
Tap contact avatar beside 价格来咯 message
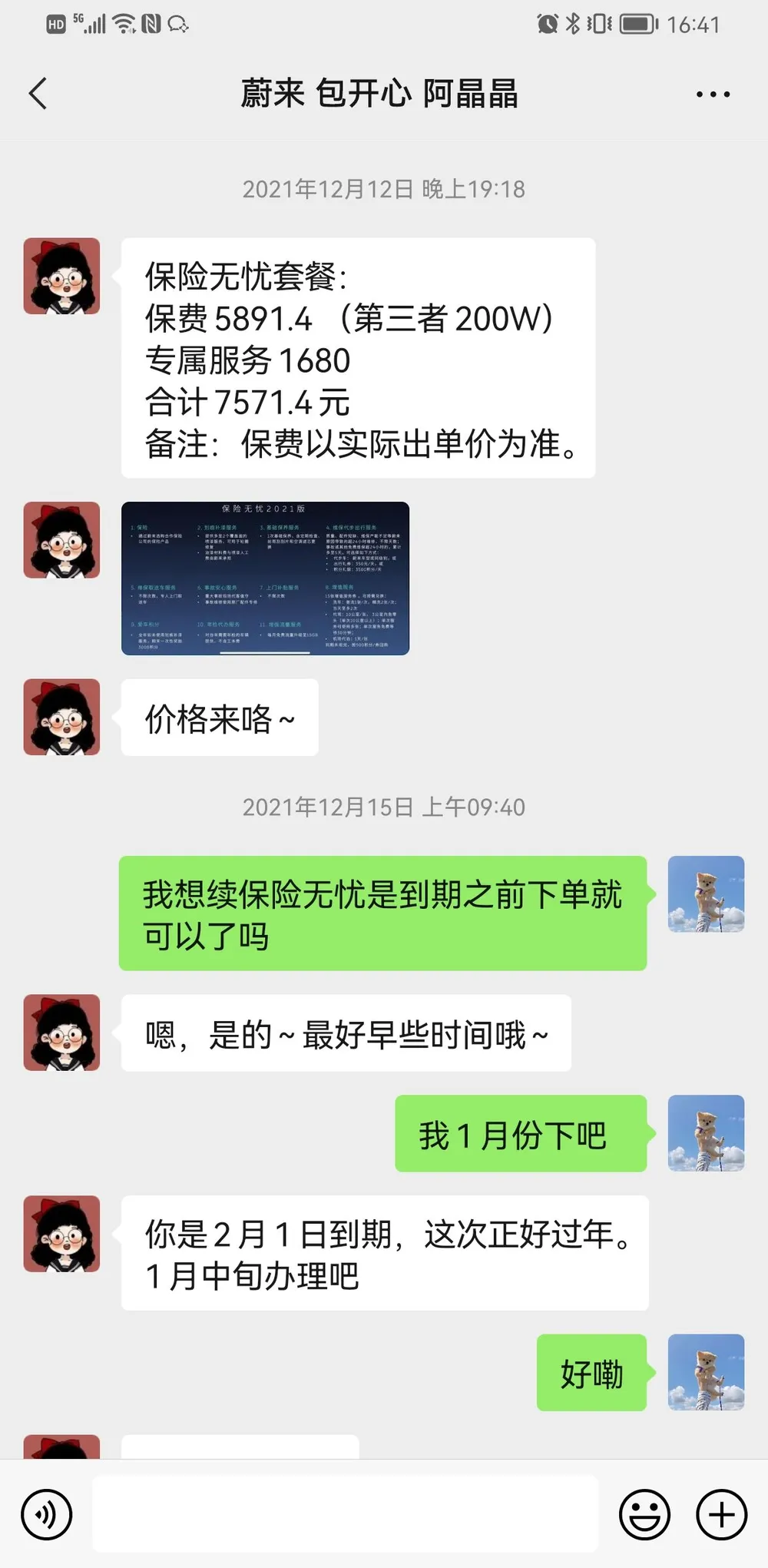(61, 717)
